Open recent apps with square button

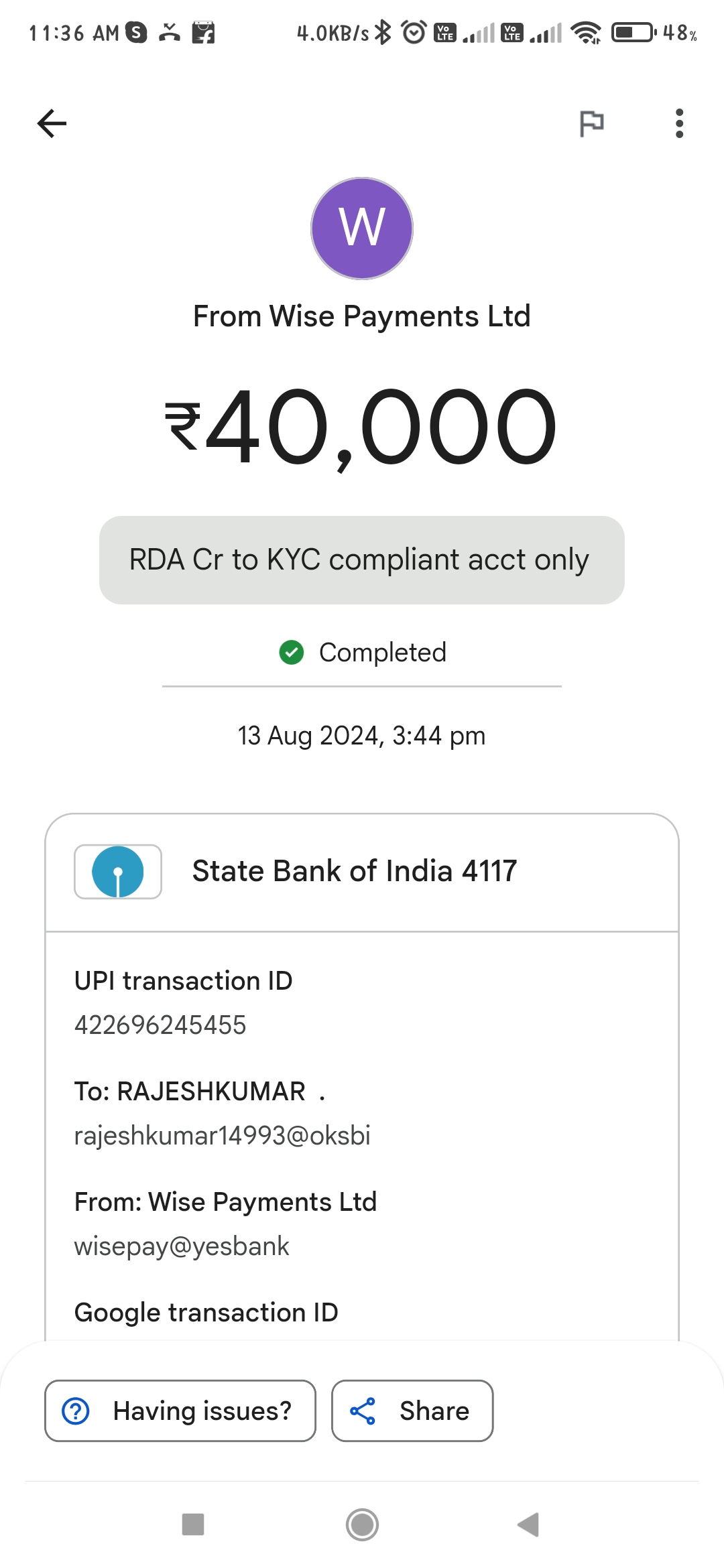pyautogui.click(x=193, y=1524)
